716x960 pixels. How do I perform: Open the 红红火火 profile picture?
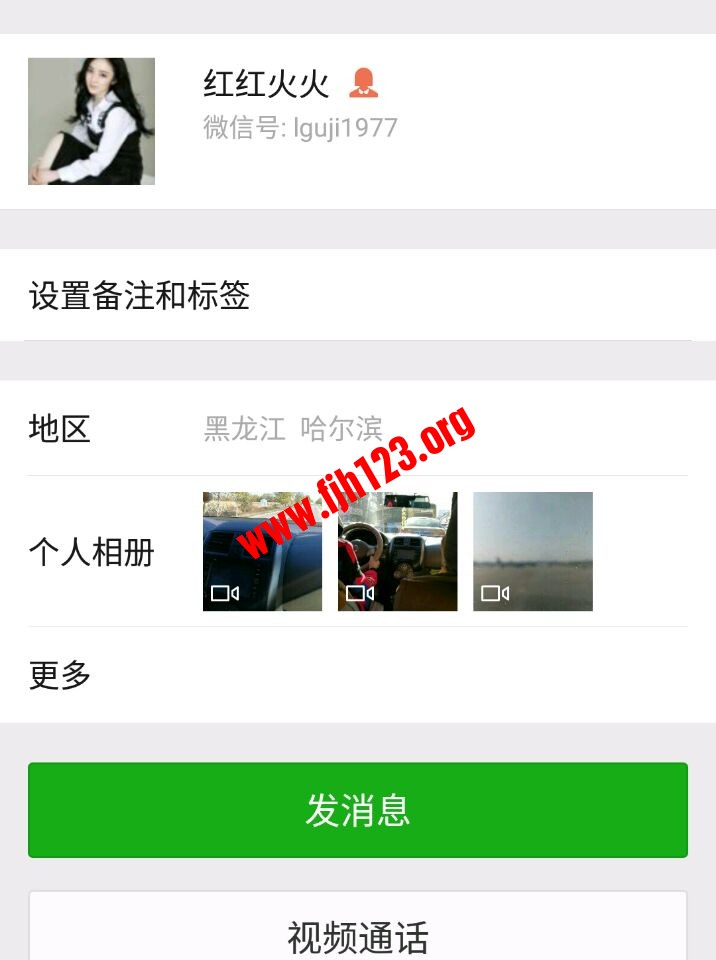91,121
